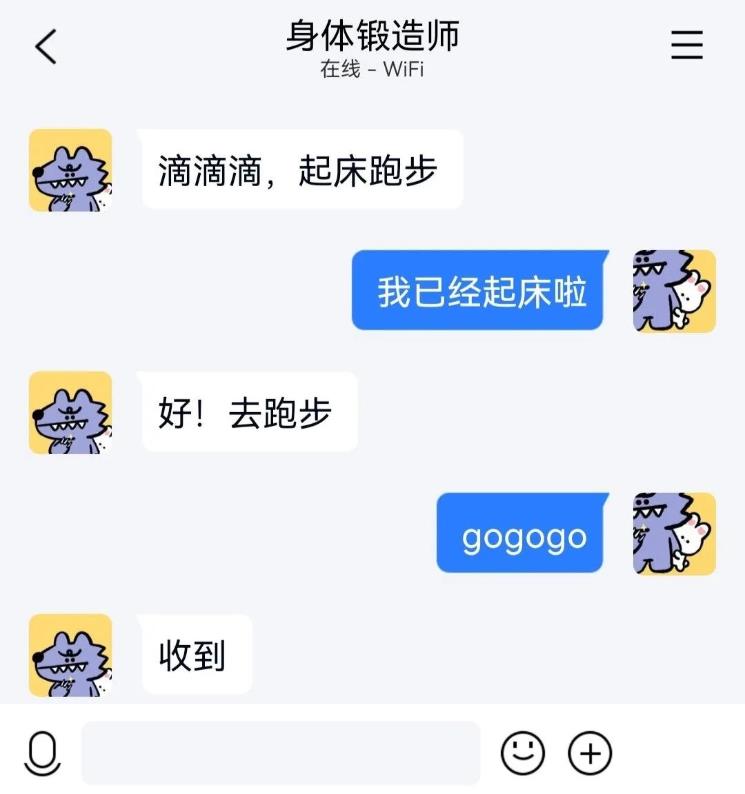Open the emoji picker
The image size is (745, 794).
[522, 752]
